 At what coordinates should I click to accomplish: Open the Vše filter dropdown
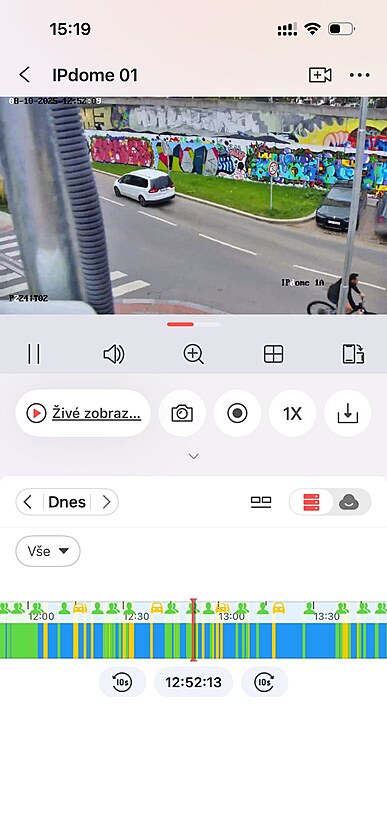tap(48, 551)
